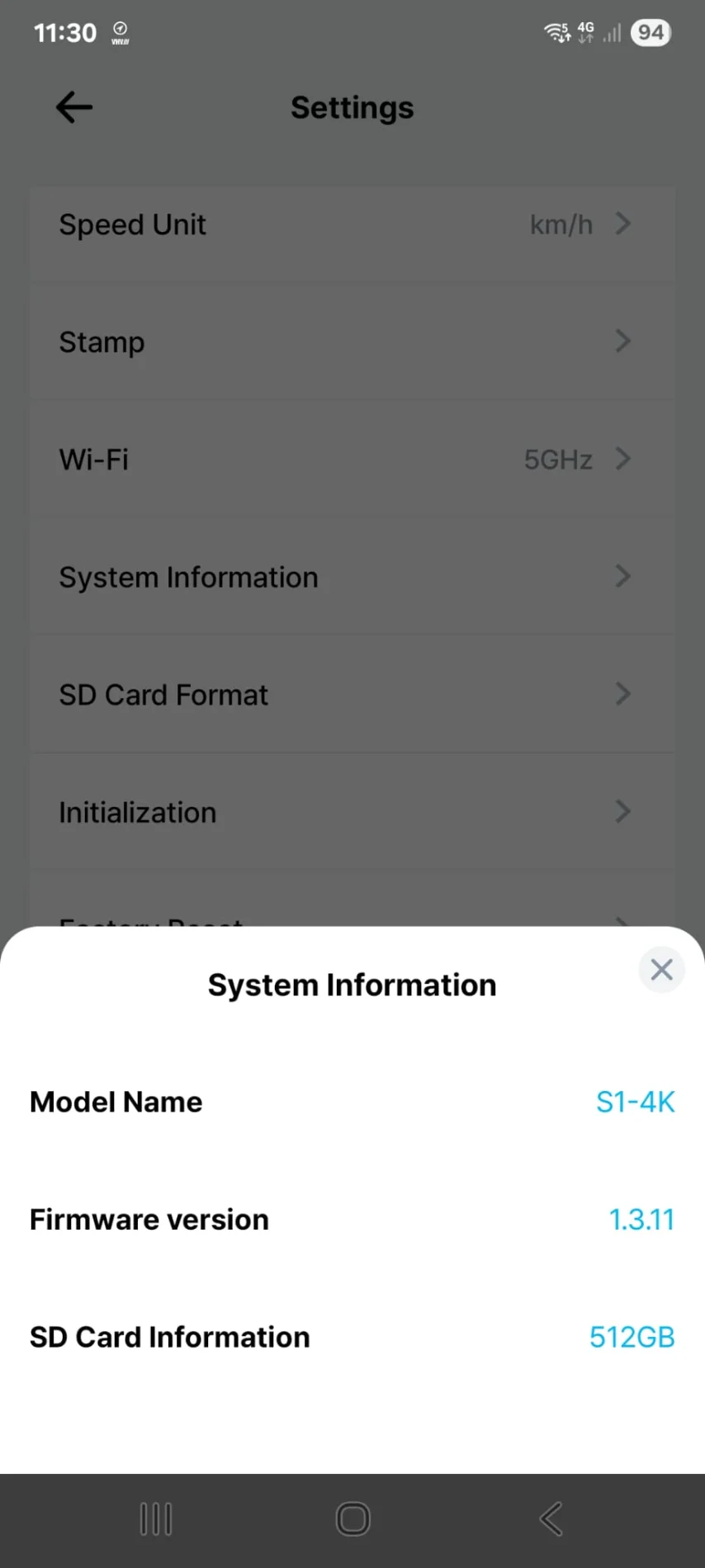Go to the home screen
This screenshot has height=1568, width=705.
(352, 1518)
